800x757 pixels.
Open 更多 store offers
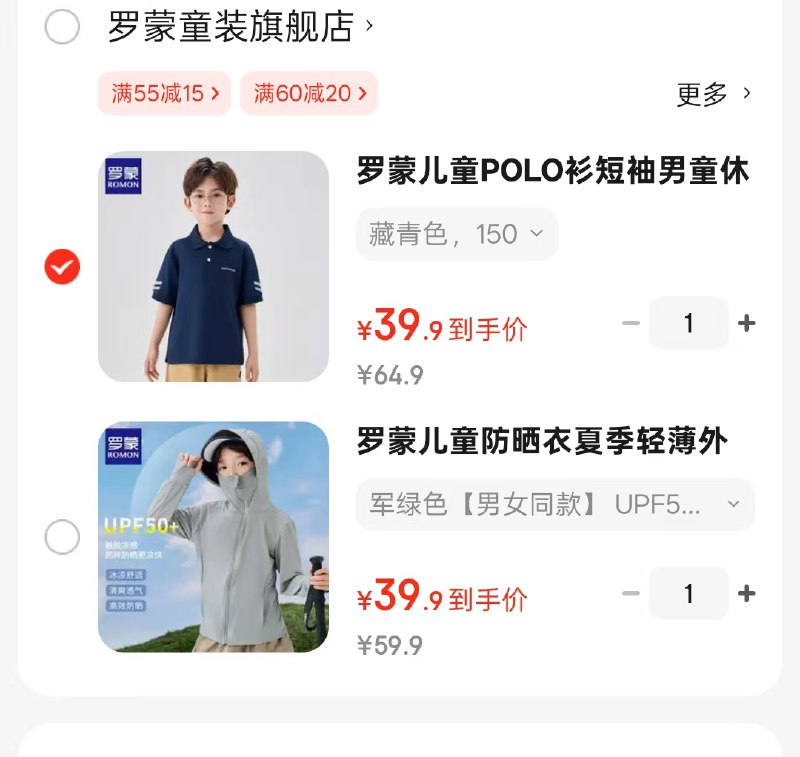coord(713,95)
